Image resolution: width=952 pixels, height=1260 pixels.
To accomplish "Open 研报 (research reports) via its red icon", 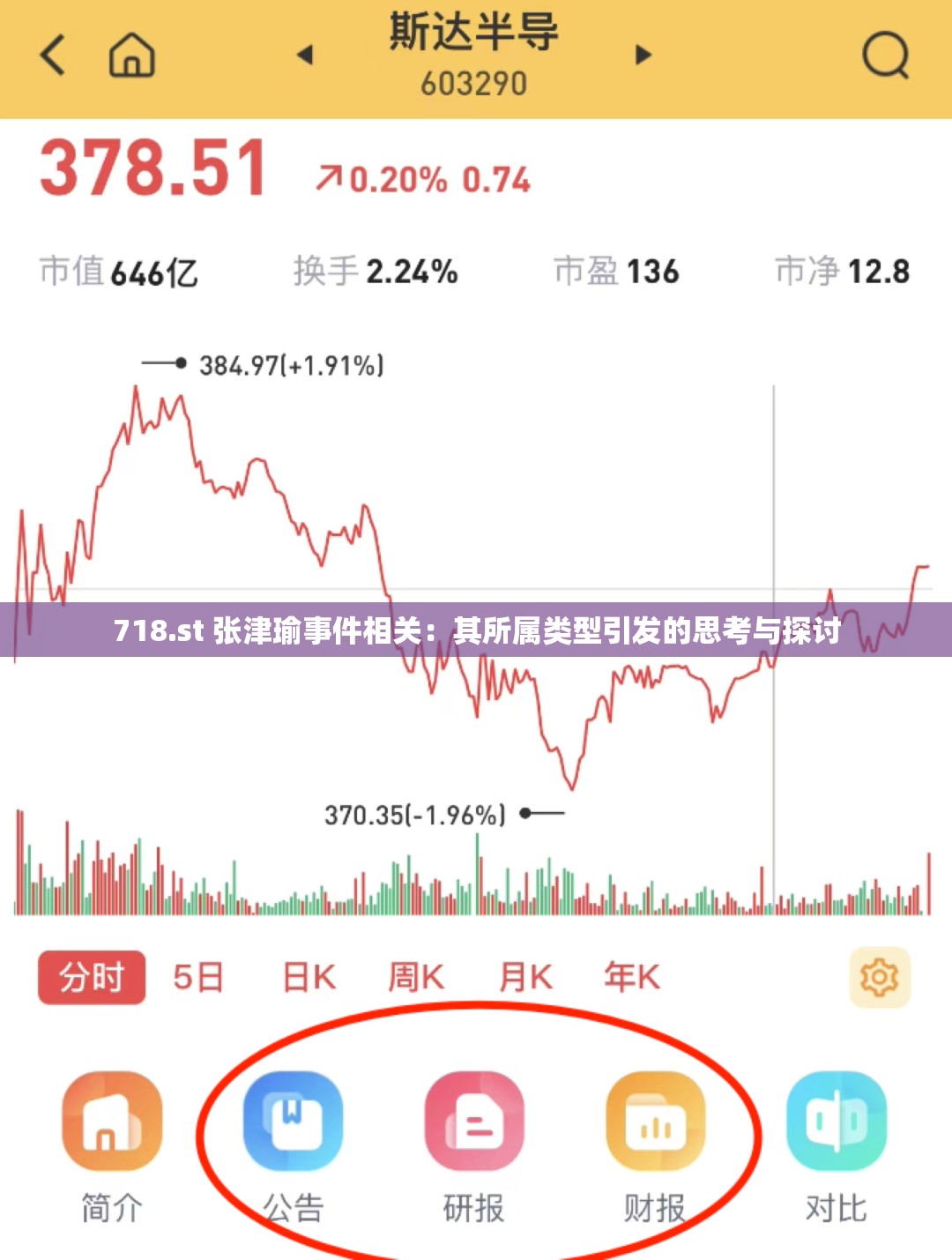I will pyautogui.click(x=475, y=1122).
